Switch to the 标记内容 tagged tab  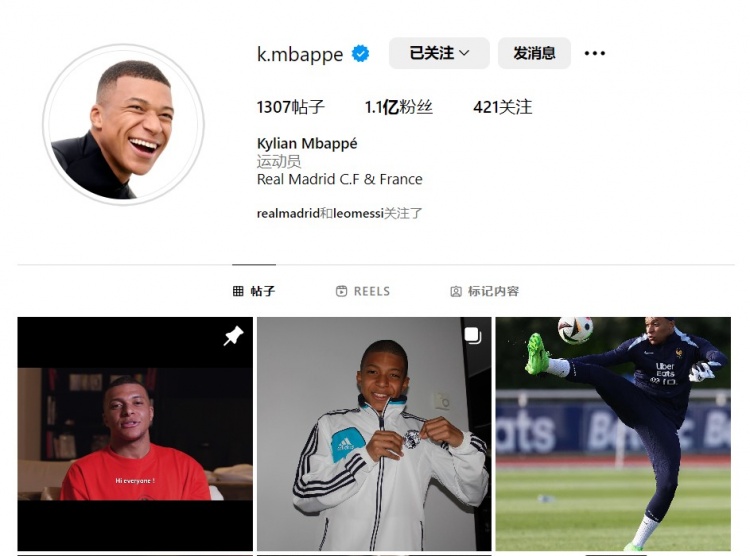pos(484,291)
